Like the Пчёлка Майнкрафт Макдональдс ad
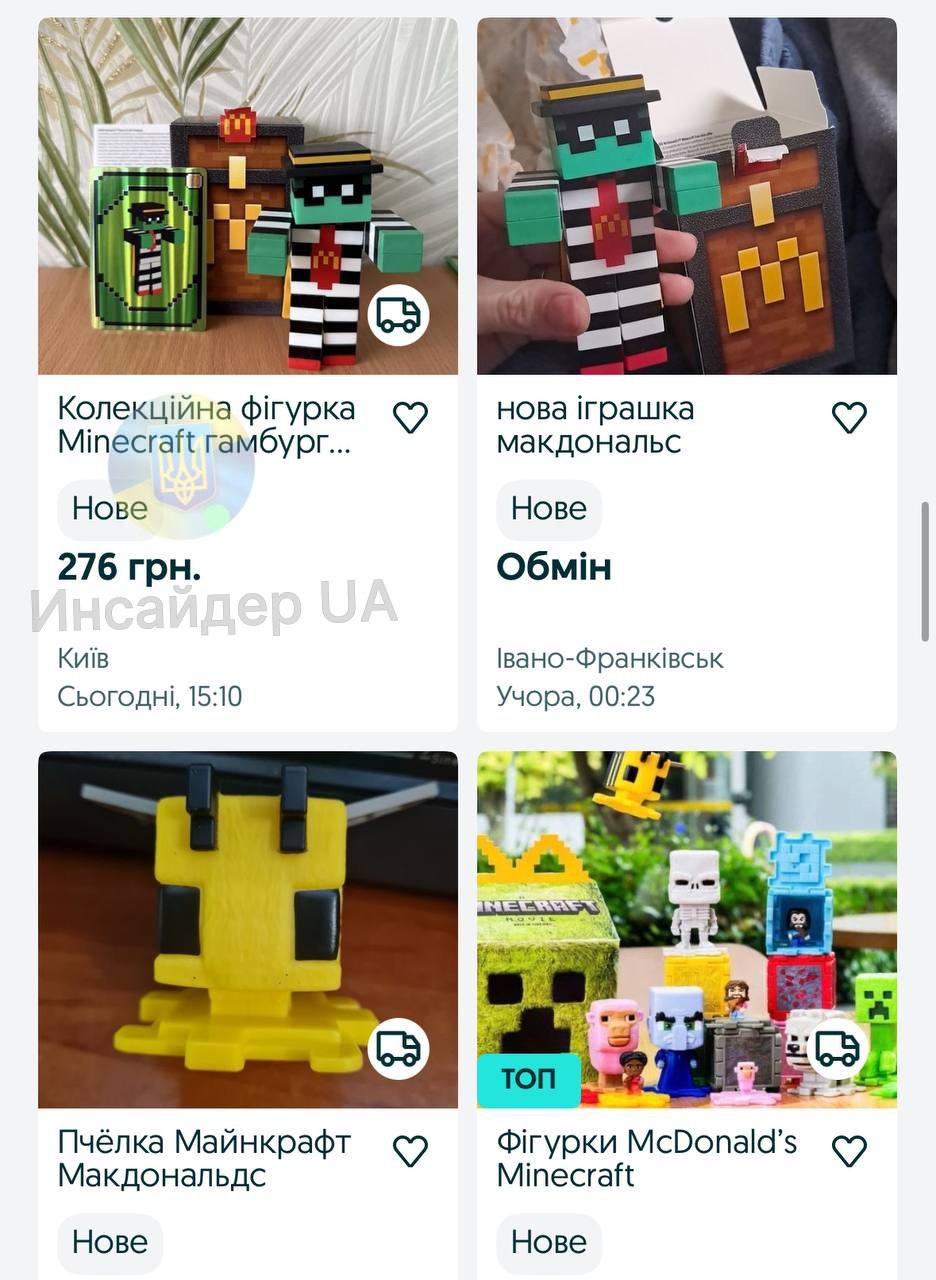The image size is (936, 1280). click(410, 1151)
